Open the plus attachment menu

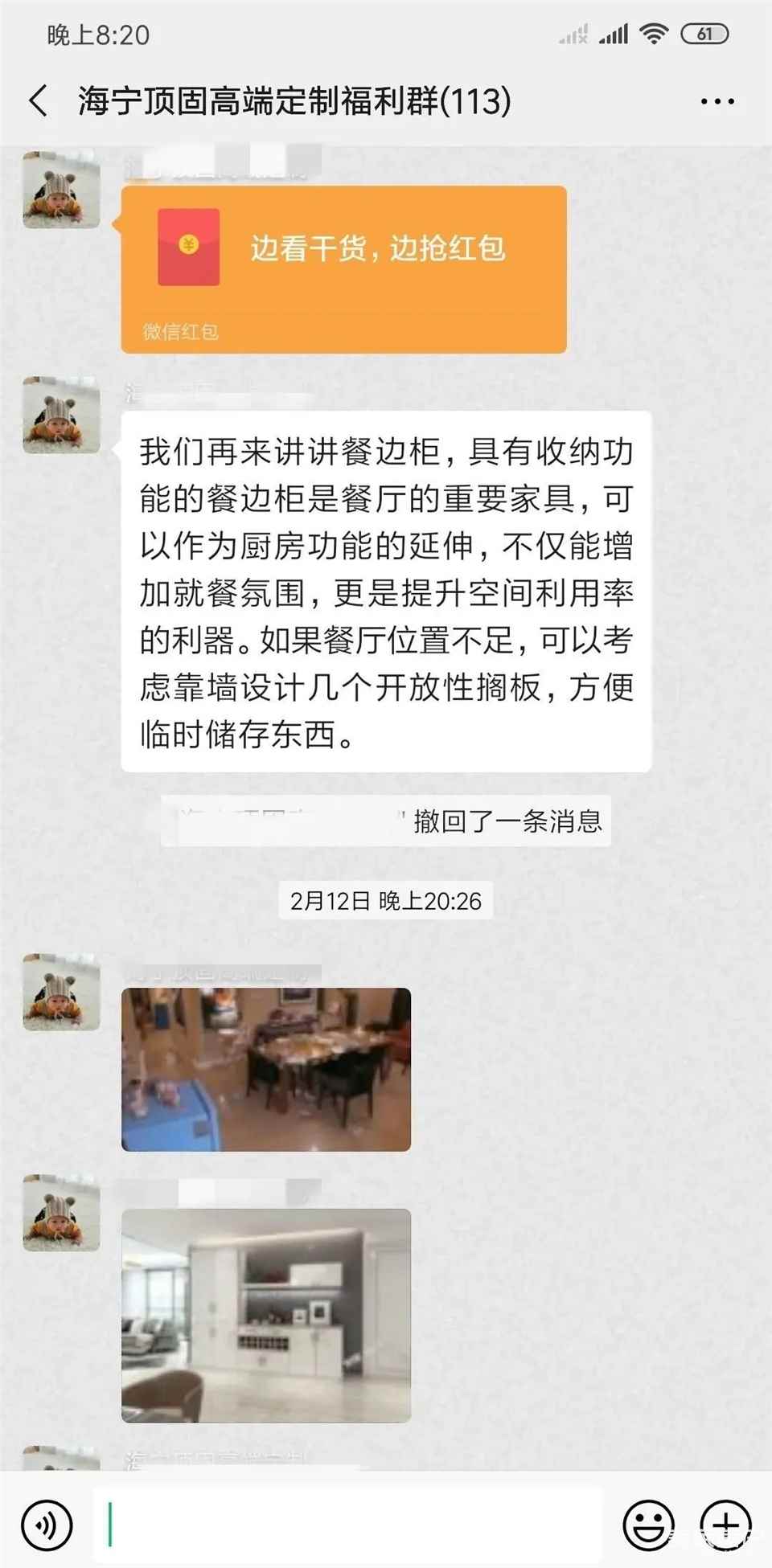[x=725, y=1525]
